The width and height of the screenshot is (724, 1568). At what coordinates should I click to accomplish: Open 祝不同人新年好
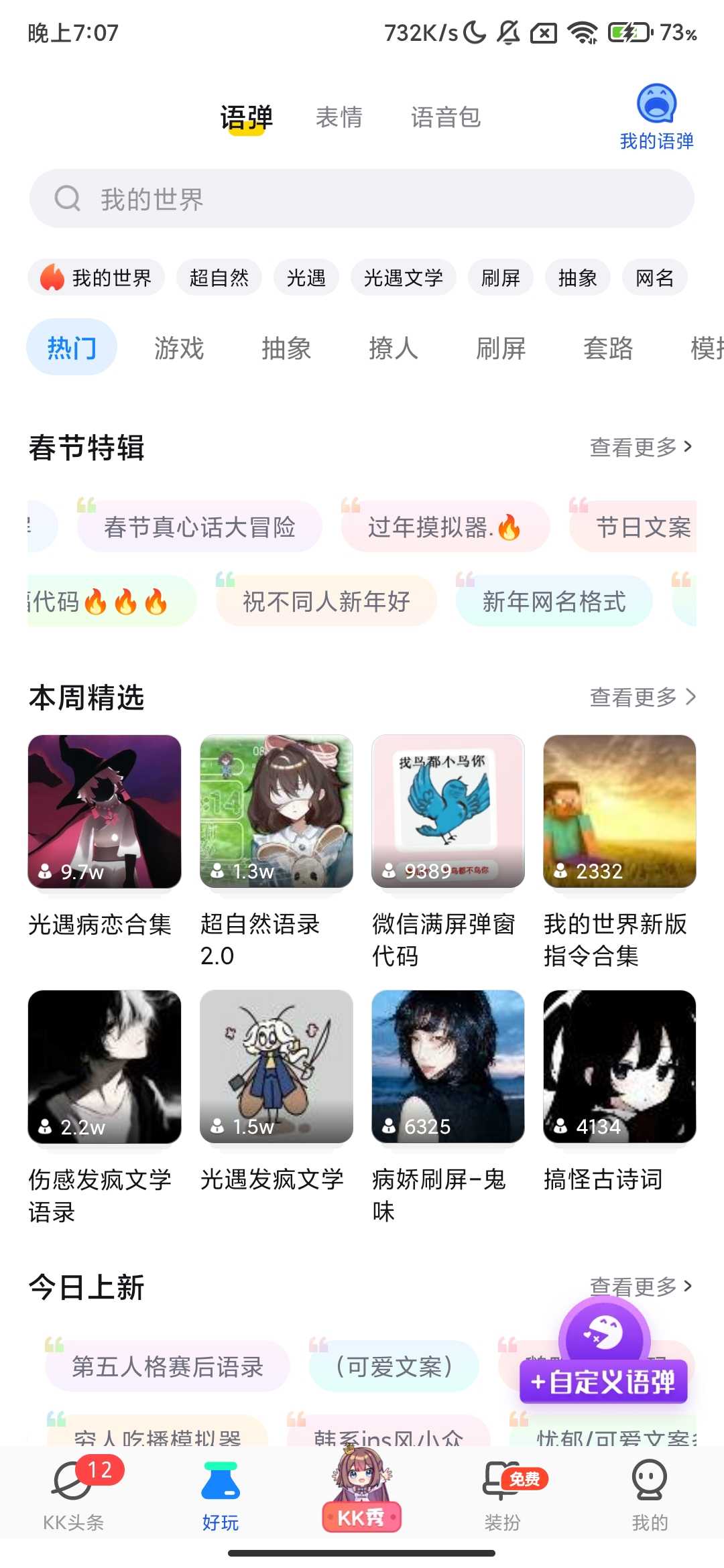click(326, 602)
